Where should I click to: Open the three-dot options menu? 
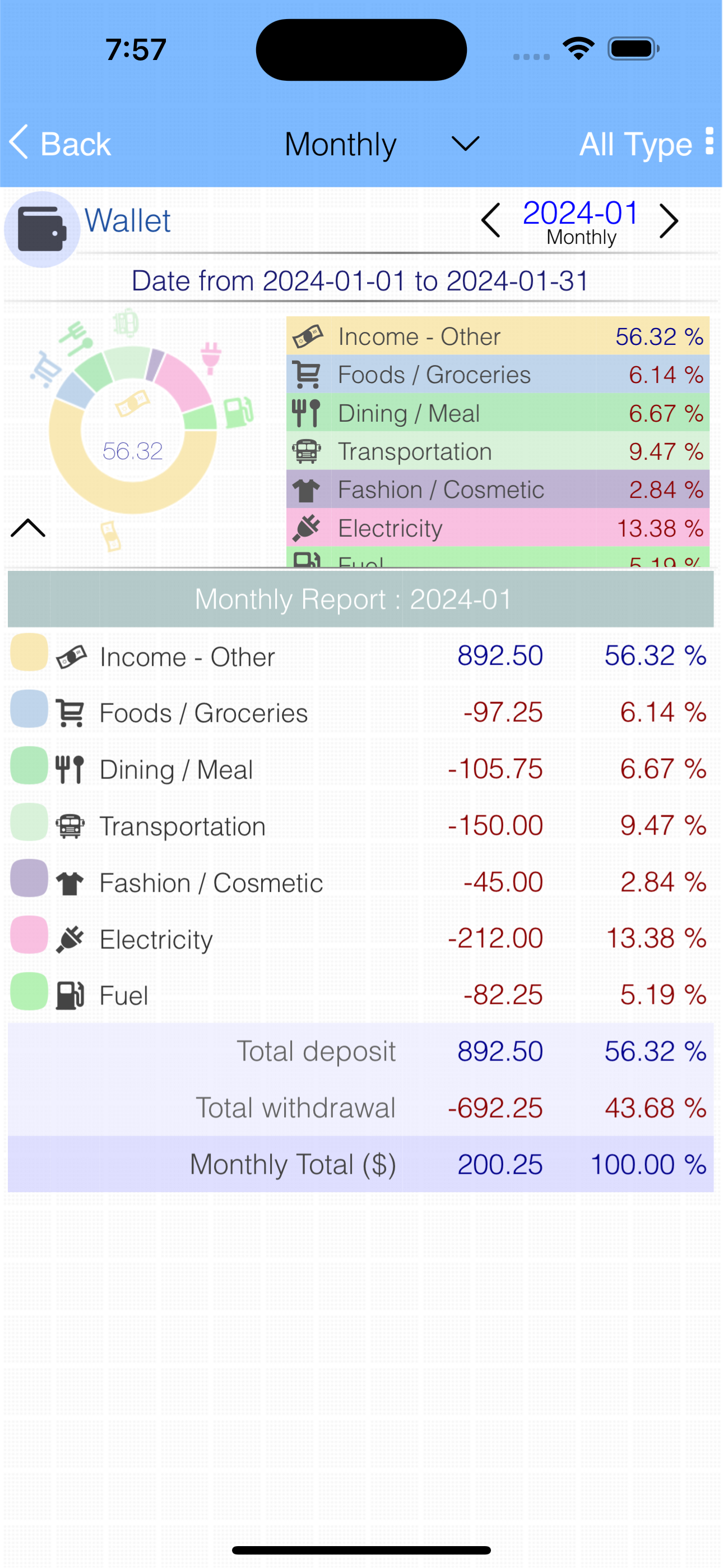(x=710, y=142)
